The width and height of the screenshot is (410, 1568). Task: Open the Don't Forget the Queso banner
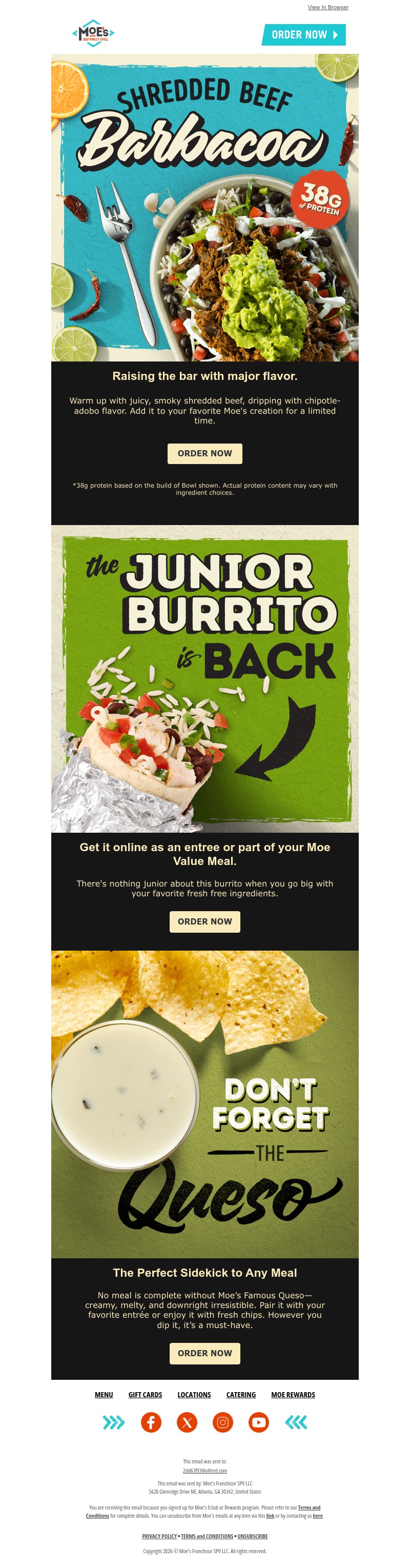(x=204, y=1105)
